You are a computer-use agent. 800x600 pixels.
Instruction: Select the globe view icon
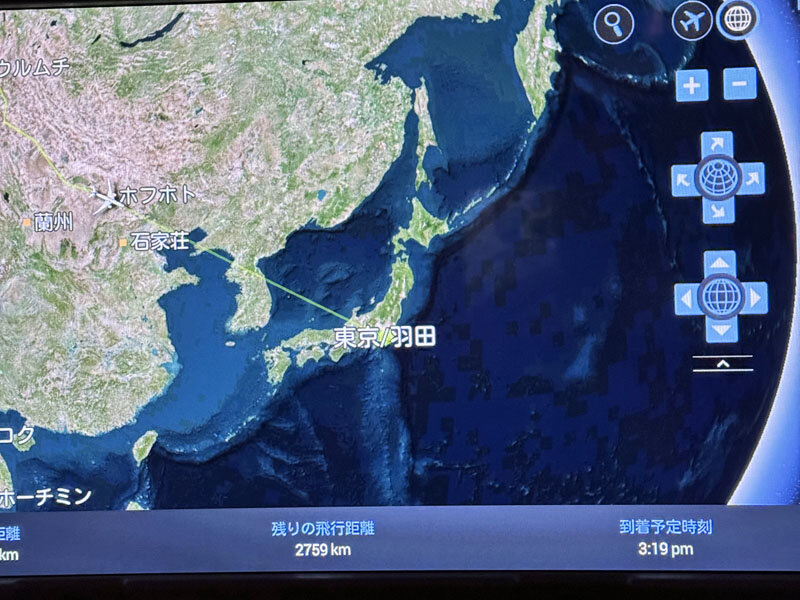pos(736,20)
